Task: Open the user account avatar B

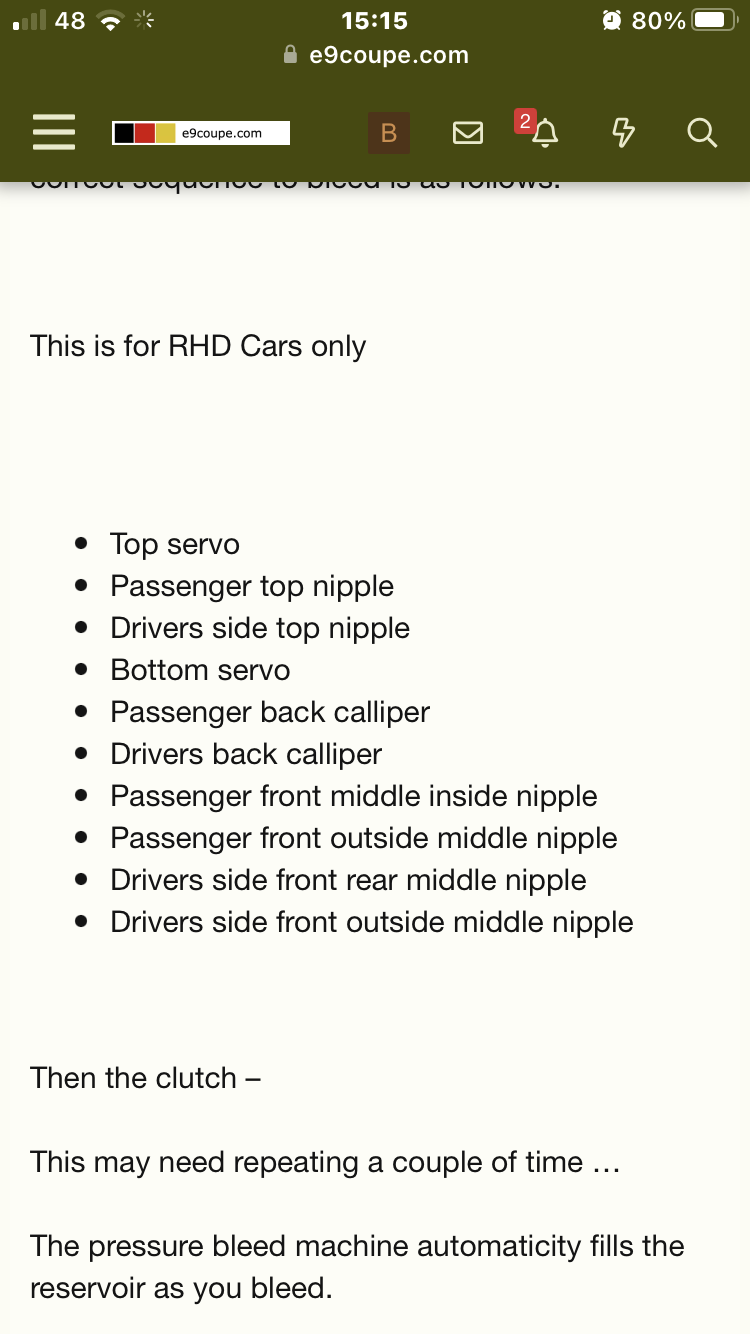Action: [389, 133]
